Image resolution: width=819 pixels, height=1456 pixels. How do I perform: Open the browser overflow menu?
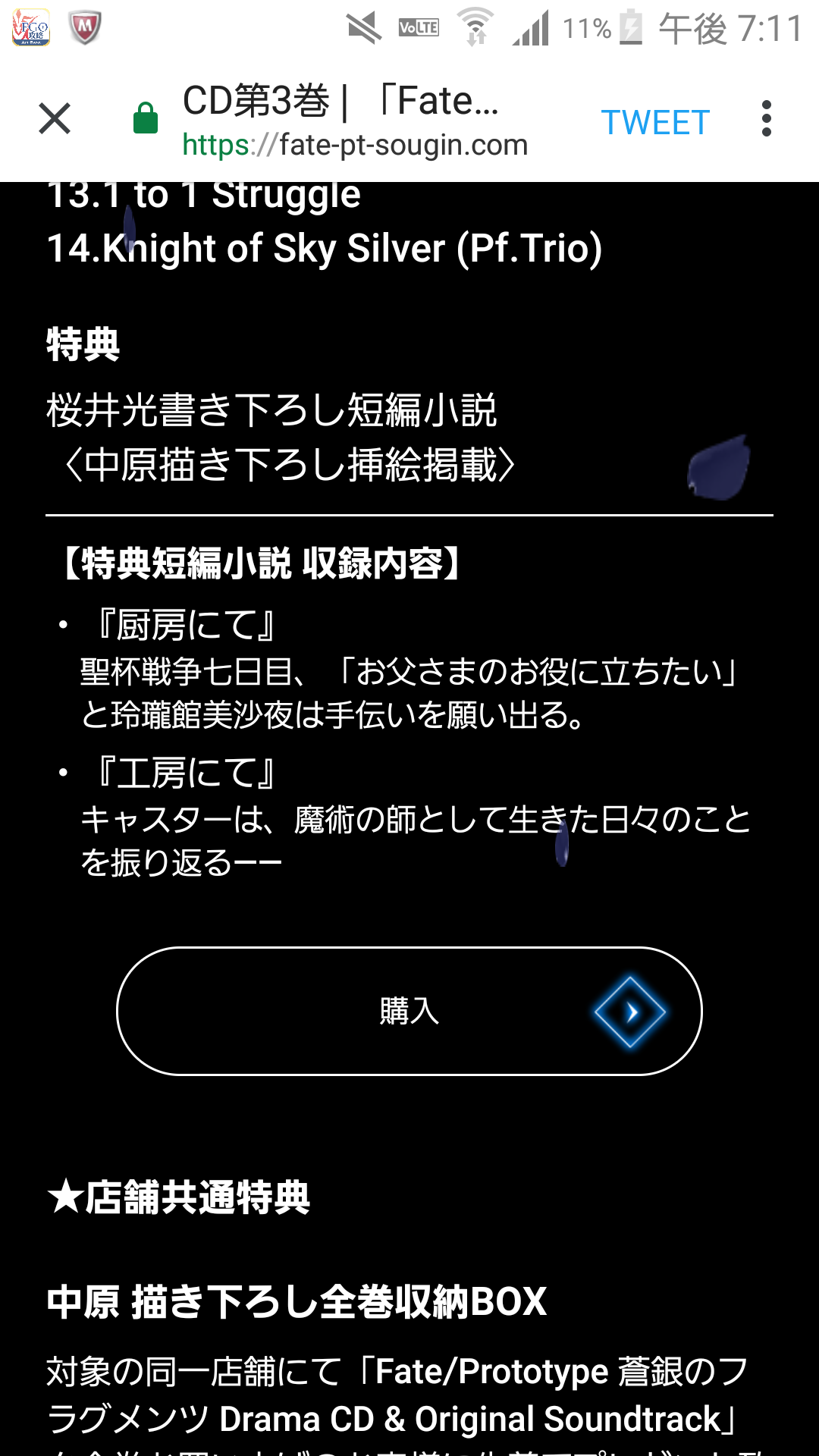tap(767, 119)
